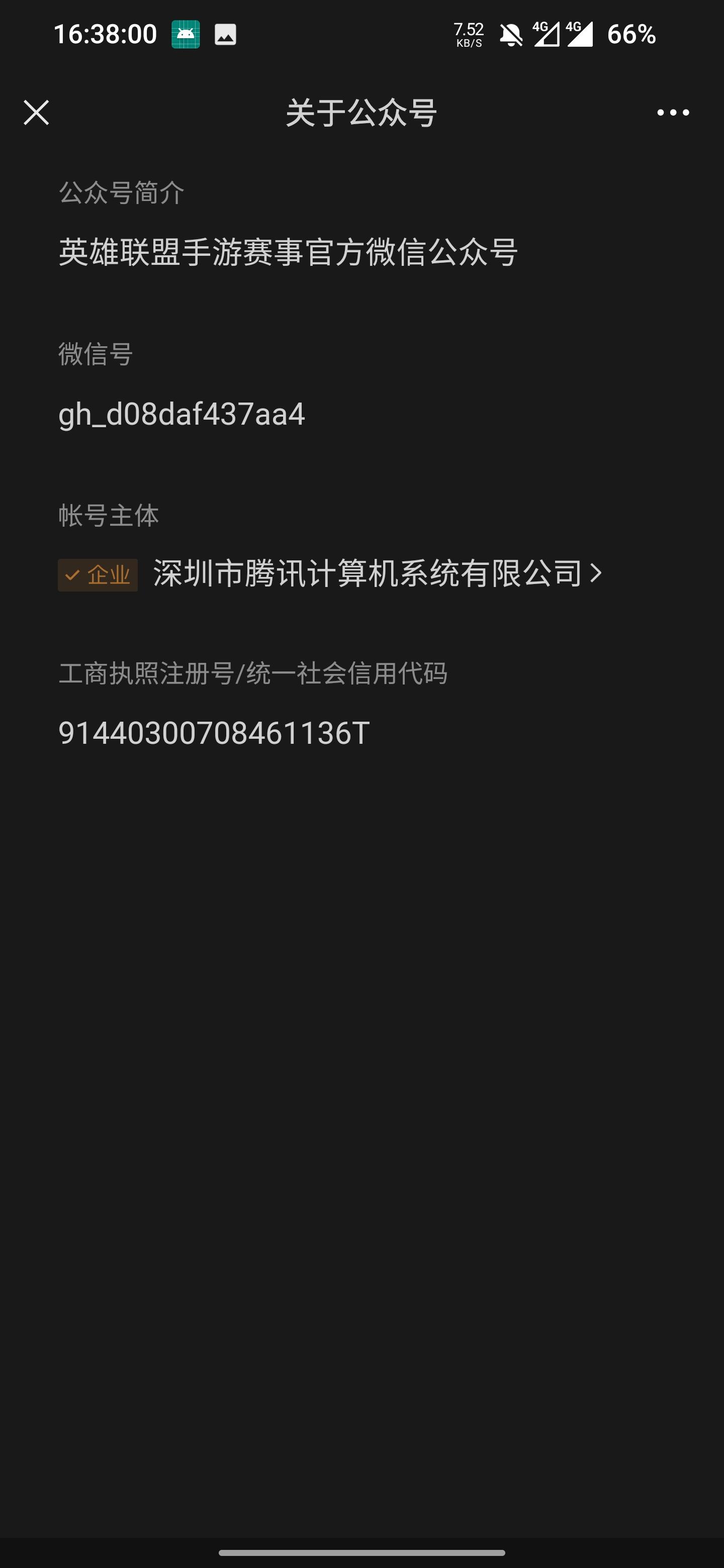The height and width of the screenshot is (1568, 724).
Task: Close the 关于公众号 page
Action: pos(37,113)
